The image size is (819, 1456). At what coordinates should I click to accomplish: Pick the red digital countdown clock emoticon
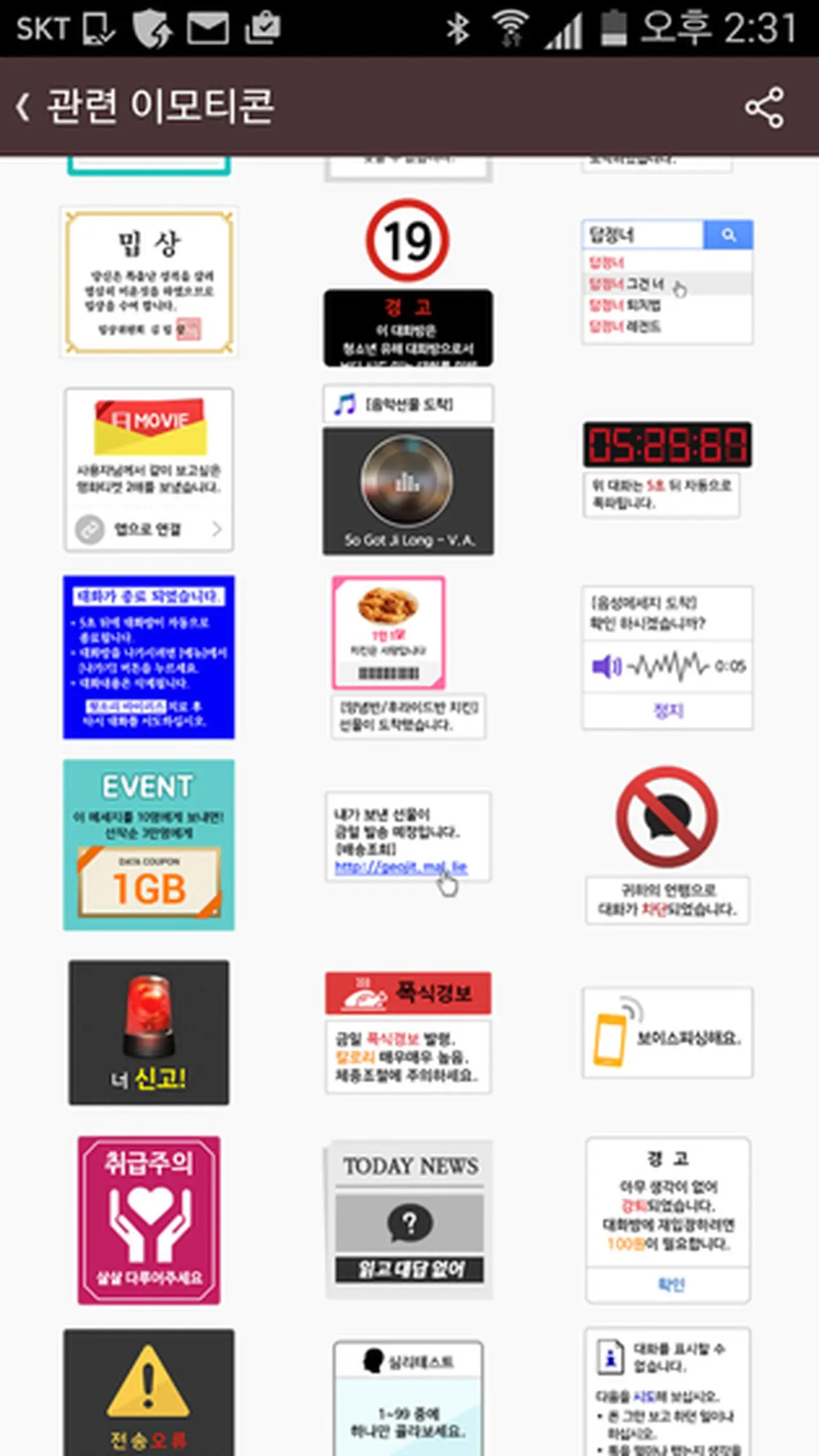pyautogui.click(x=667, y=469)
